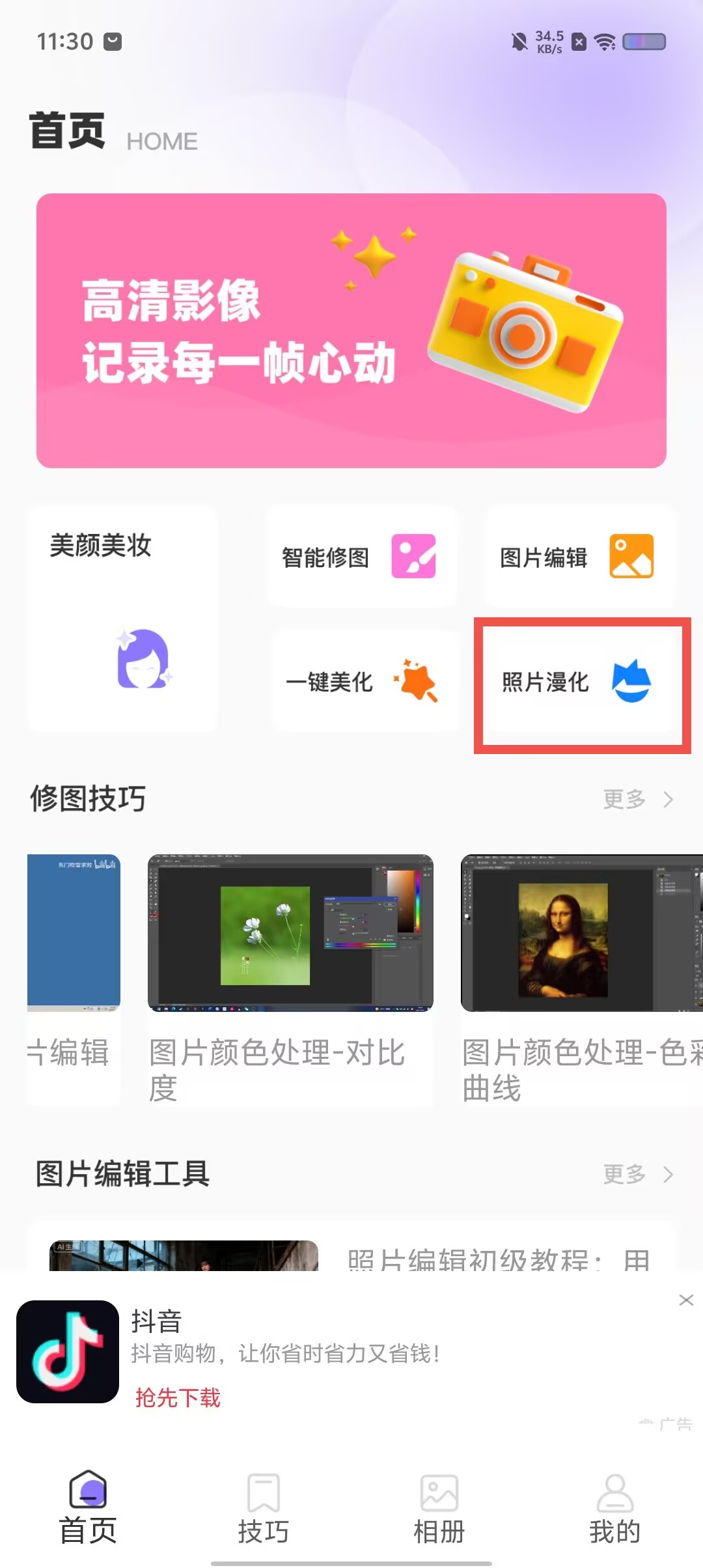The image size is (703, 1568).
Task: Tap 抢先下载 in the 抖音 ad
Action: point(178,1397)
